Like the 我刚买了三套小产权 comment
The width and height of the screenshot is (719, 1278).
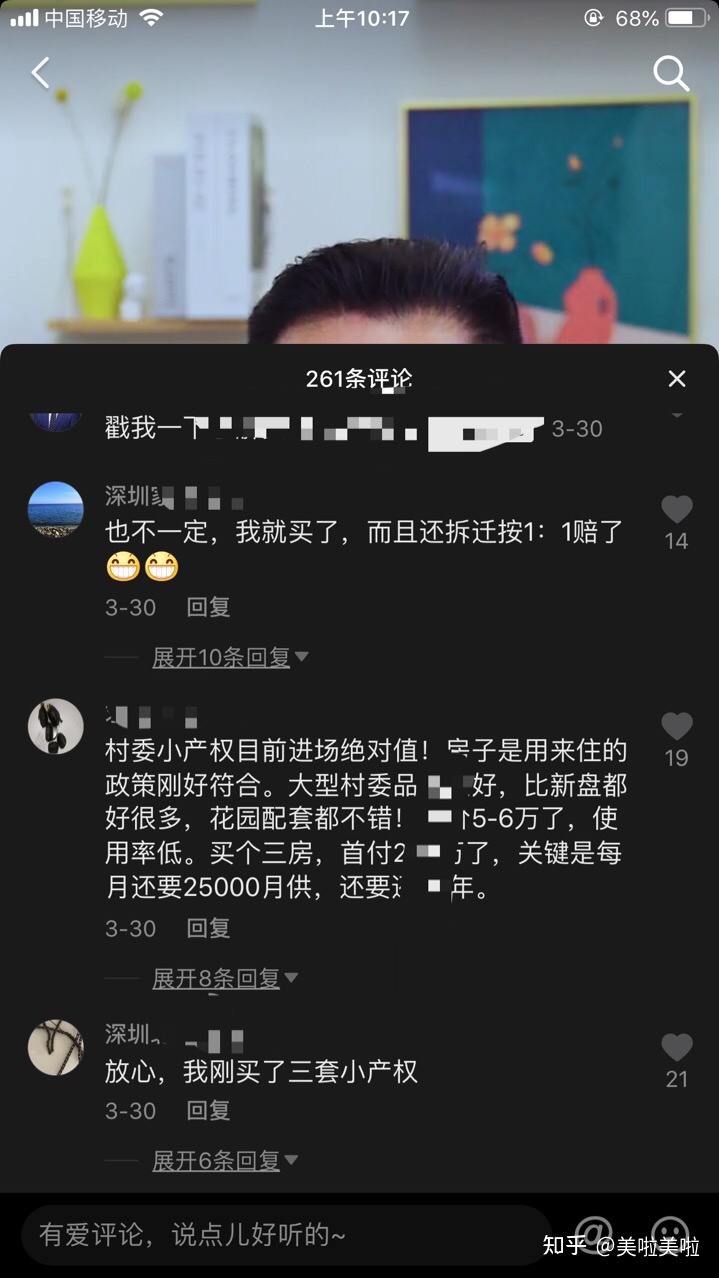click(x=677, y=1048)
